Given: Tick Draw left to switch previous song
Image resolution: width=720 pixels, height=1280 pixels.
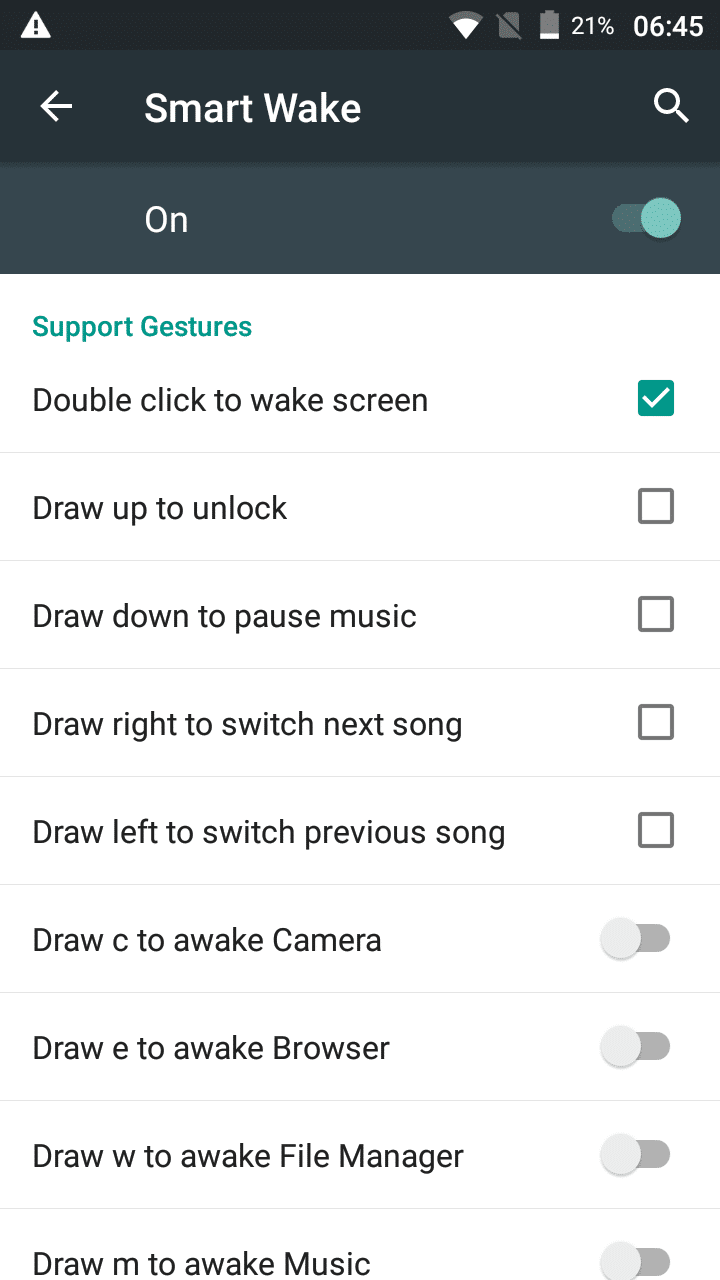Looking at the screenshot, I should [656, 830].
